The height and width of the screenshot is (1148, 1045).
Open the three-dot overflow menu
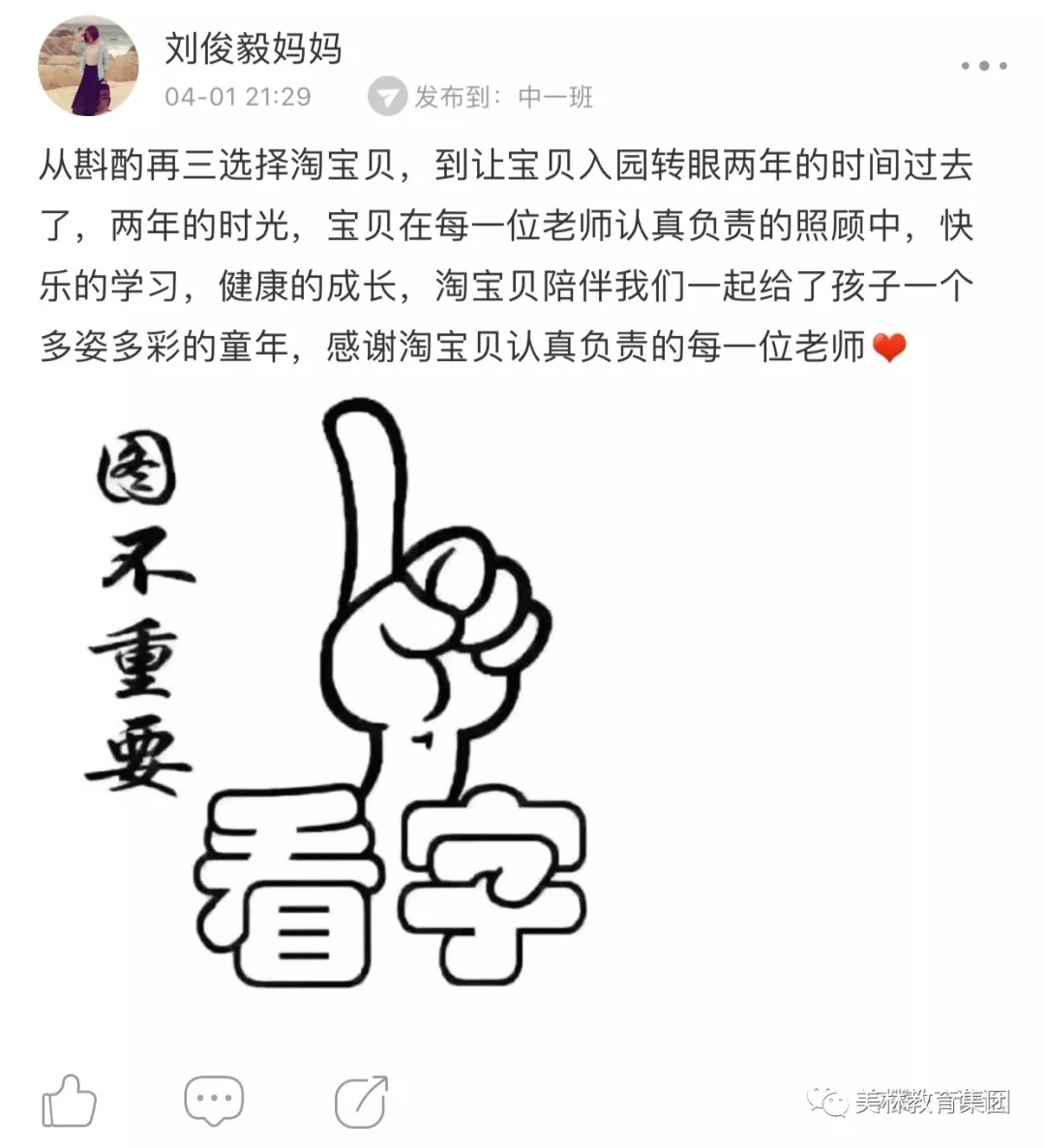(984, 66)
